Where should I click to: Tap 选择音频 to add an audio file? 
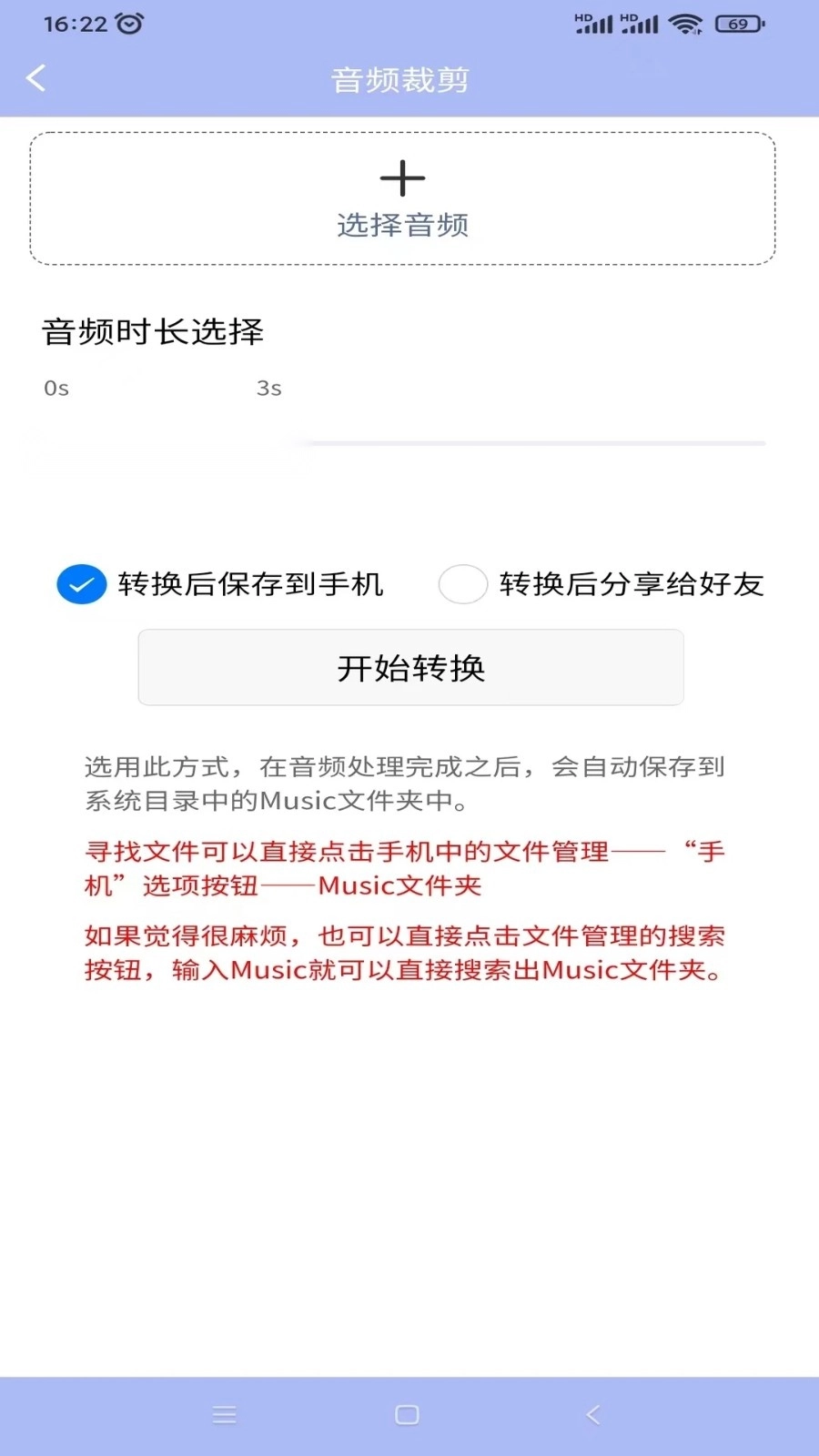(402, 199)
